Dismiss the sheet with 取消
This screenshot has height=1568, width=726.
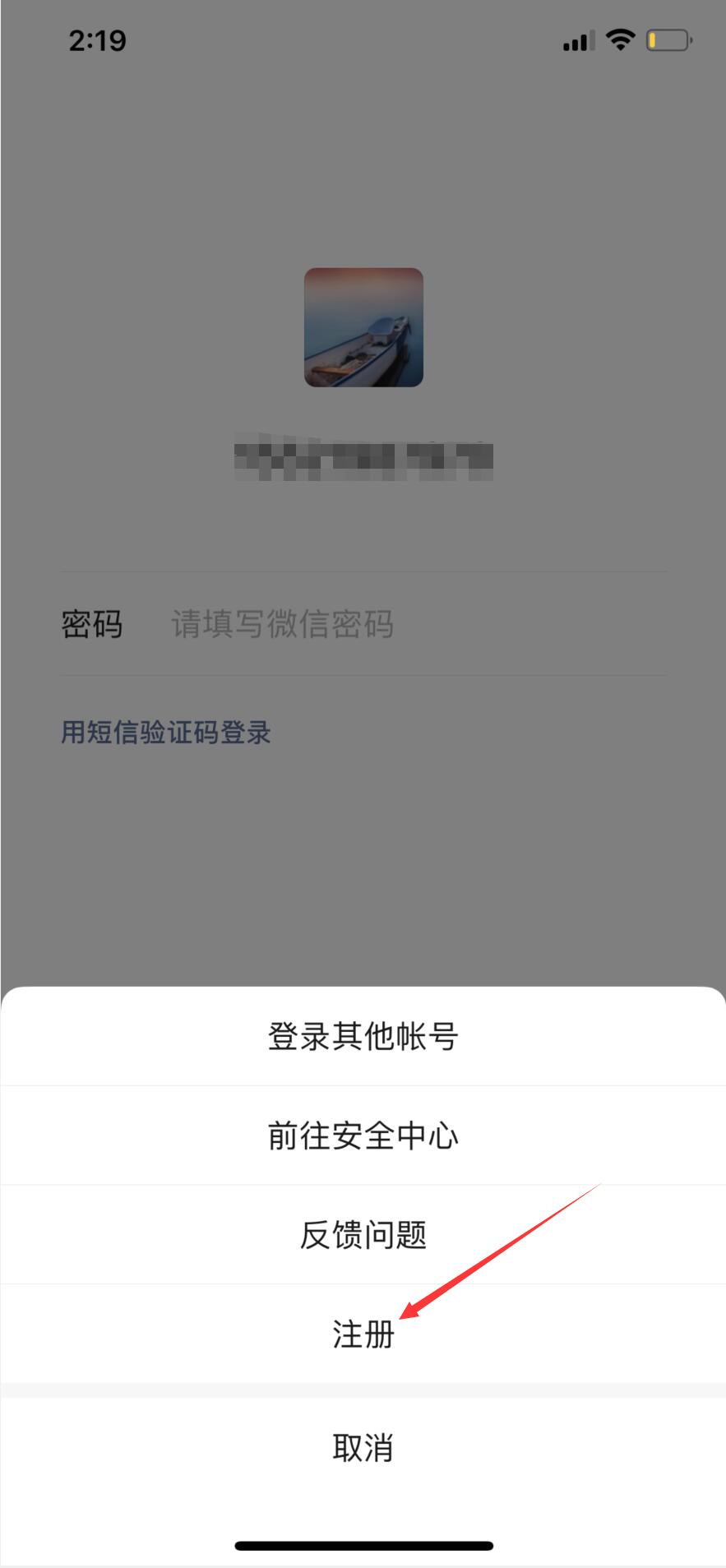pyautogui.click(x=363, y=1448)
